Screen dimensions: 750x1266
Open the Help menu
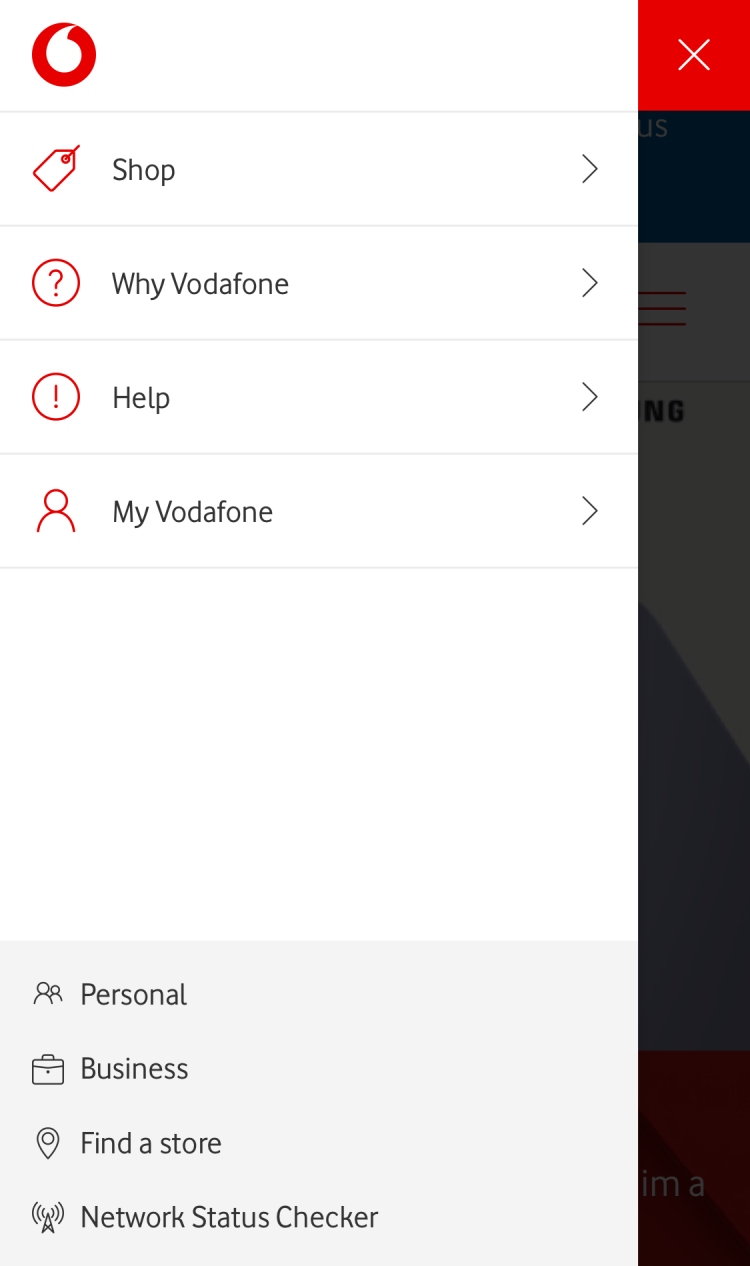pos(318,398)
